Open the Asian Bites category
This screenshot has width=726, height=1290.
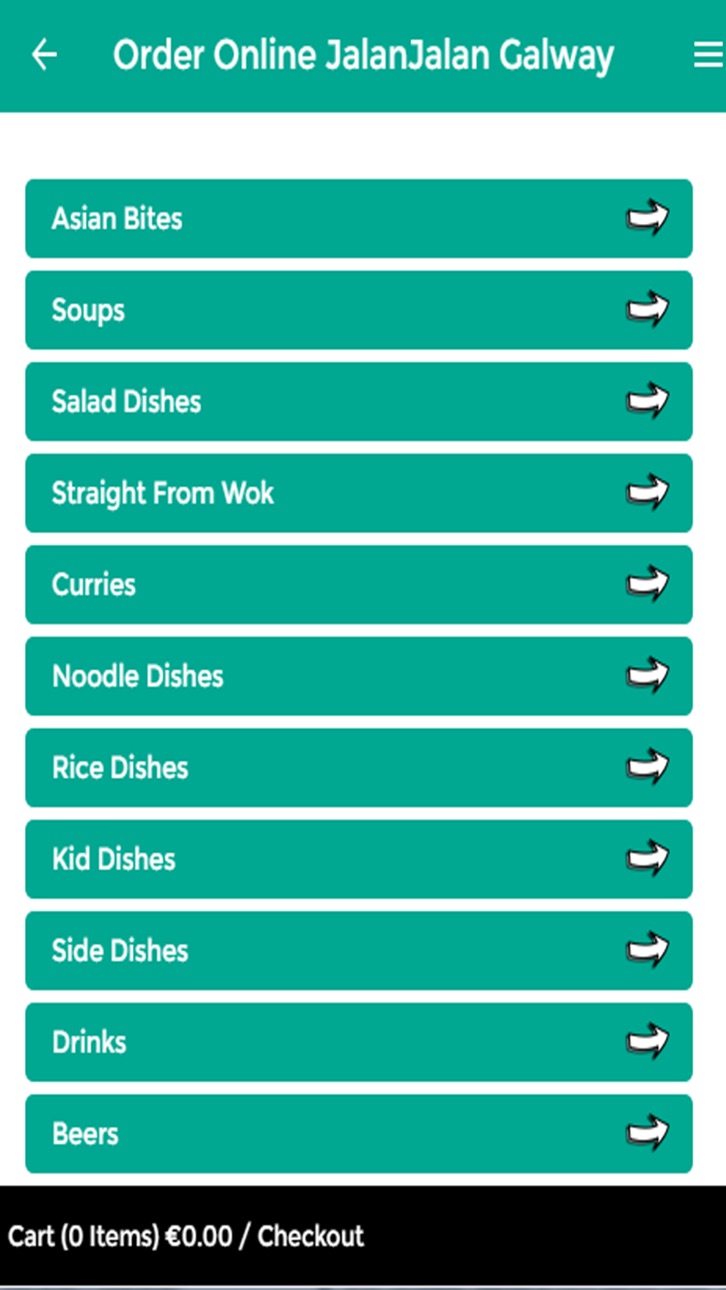[359, 218]
